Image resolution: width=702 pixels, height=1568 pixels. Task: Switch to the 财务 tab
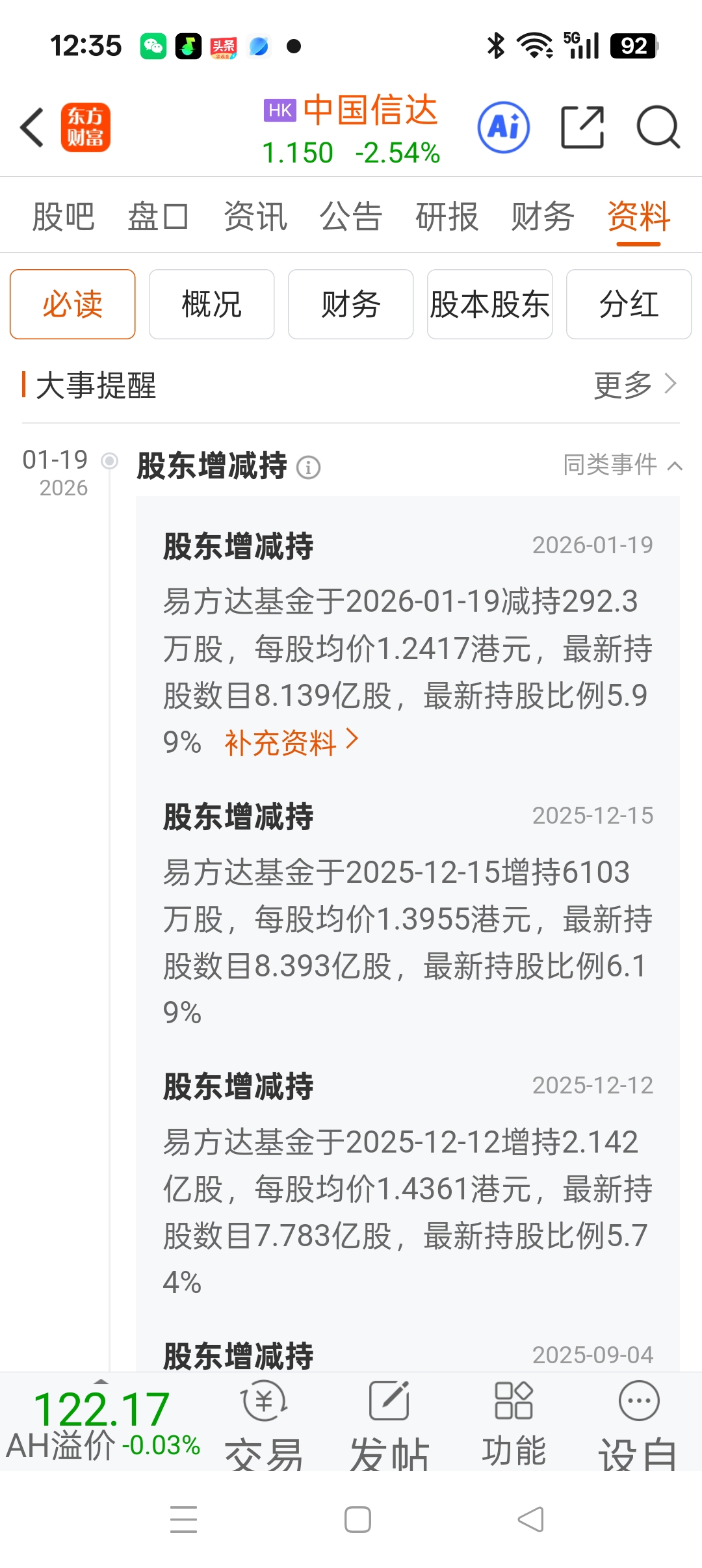(543, 215)
